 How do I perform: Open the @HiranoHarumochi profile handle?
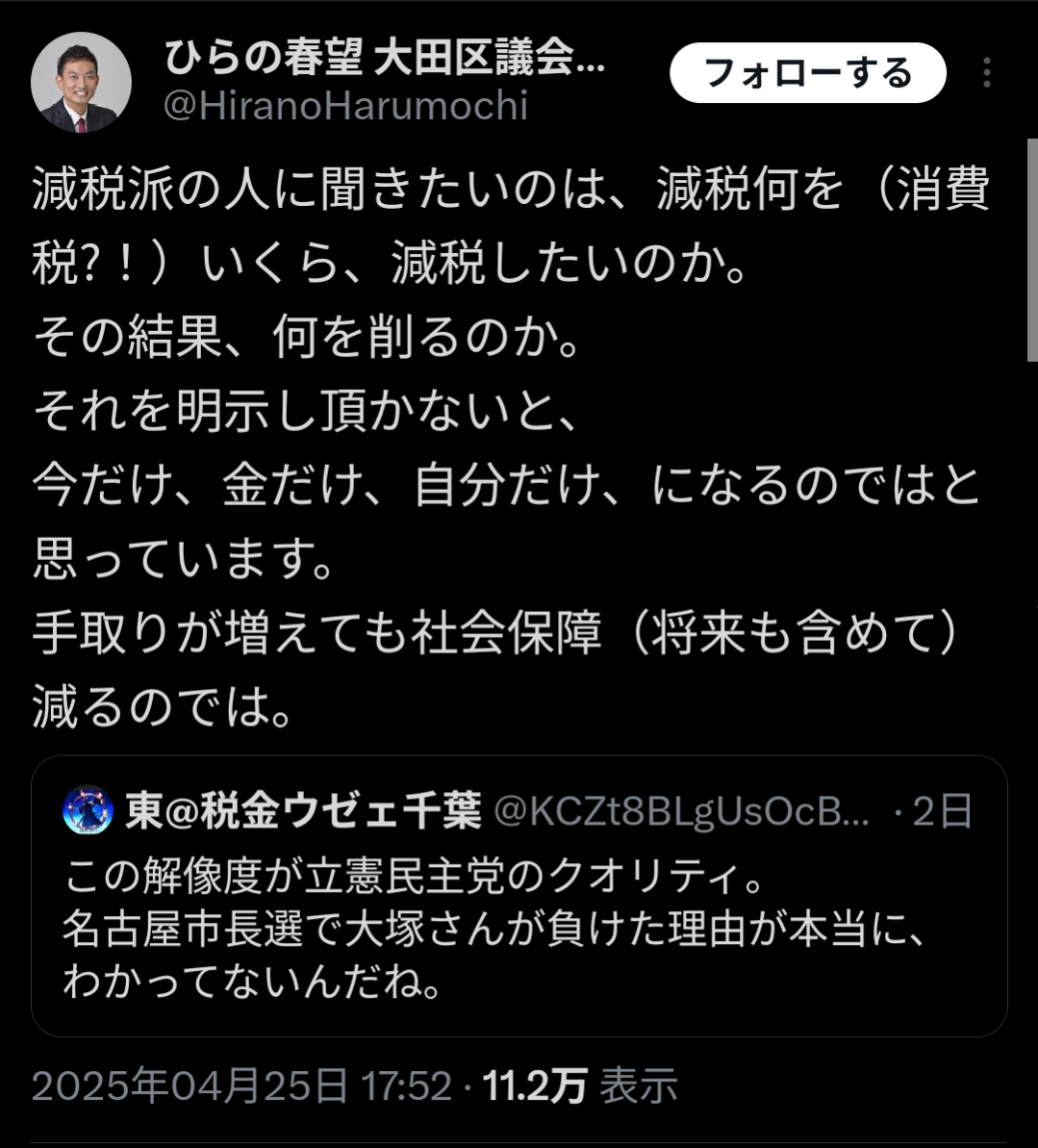[x=346, y=106]
